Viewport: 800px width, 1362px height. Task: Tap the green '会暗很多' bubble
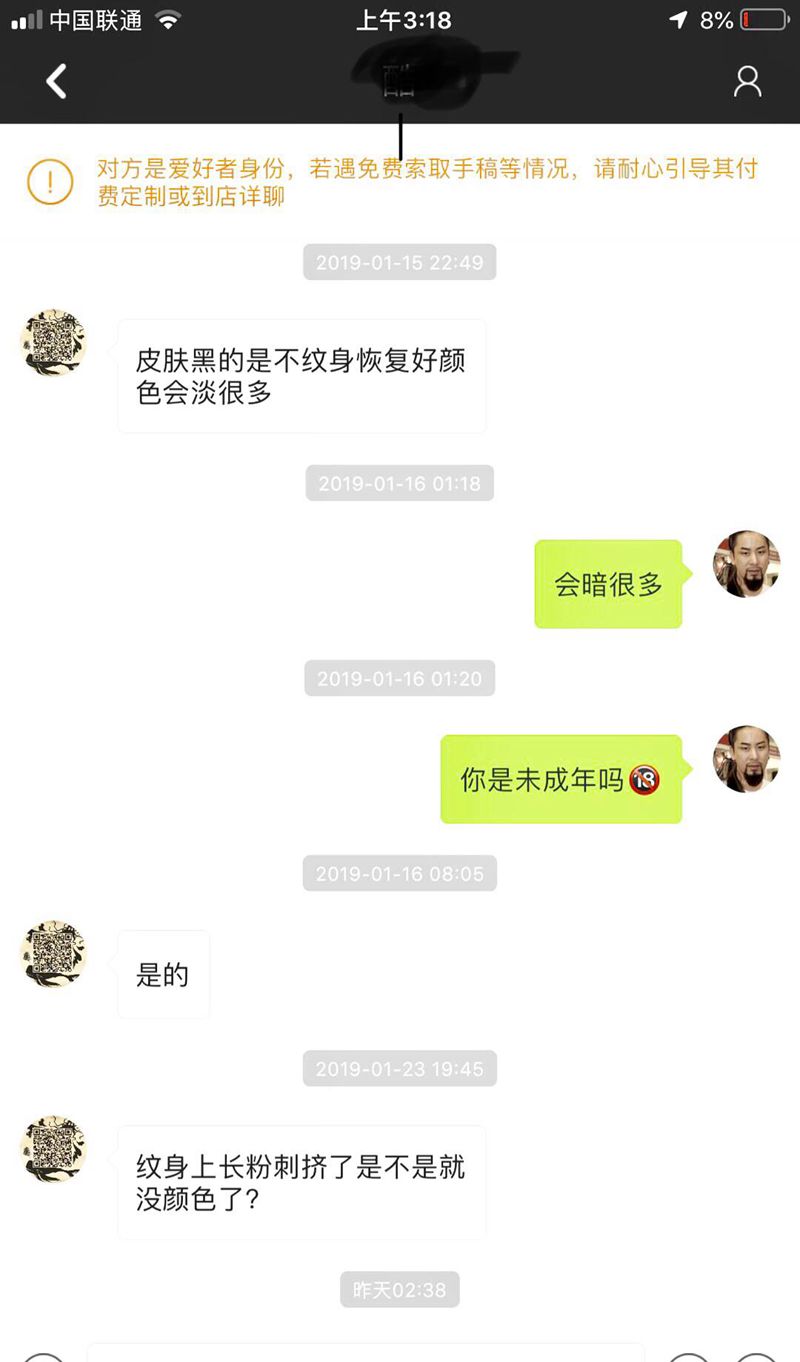[607, 583]
